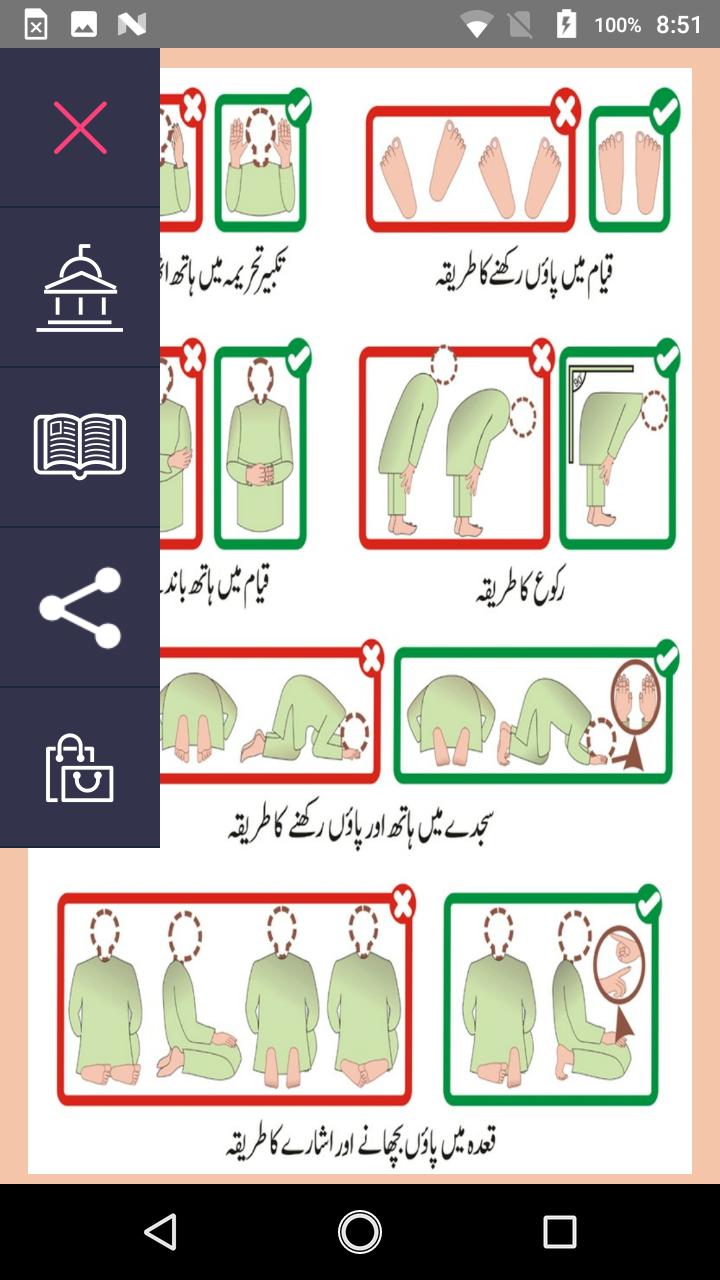
Task: Open the mosque section in the sidebar
Action: (79, 287)
